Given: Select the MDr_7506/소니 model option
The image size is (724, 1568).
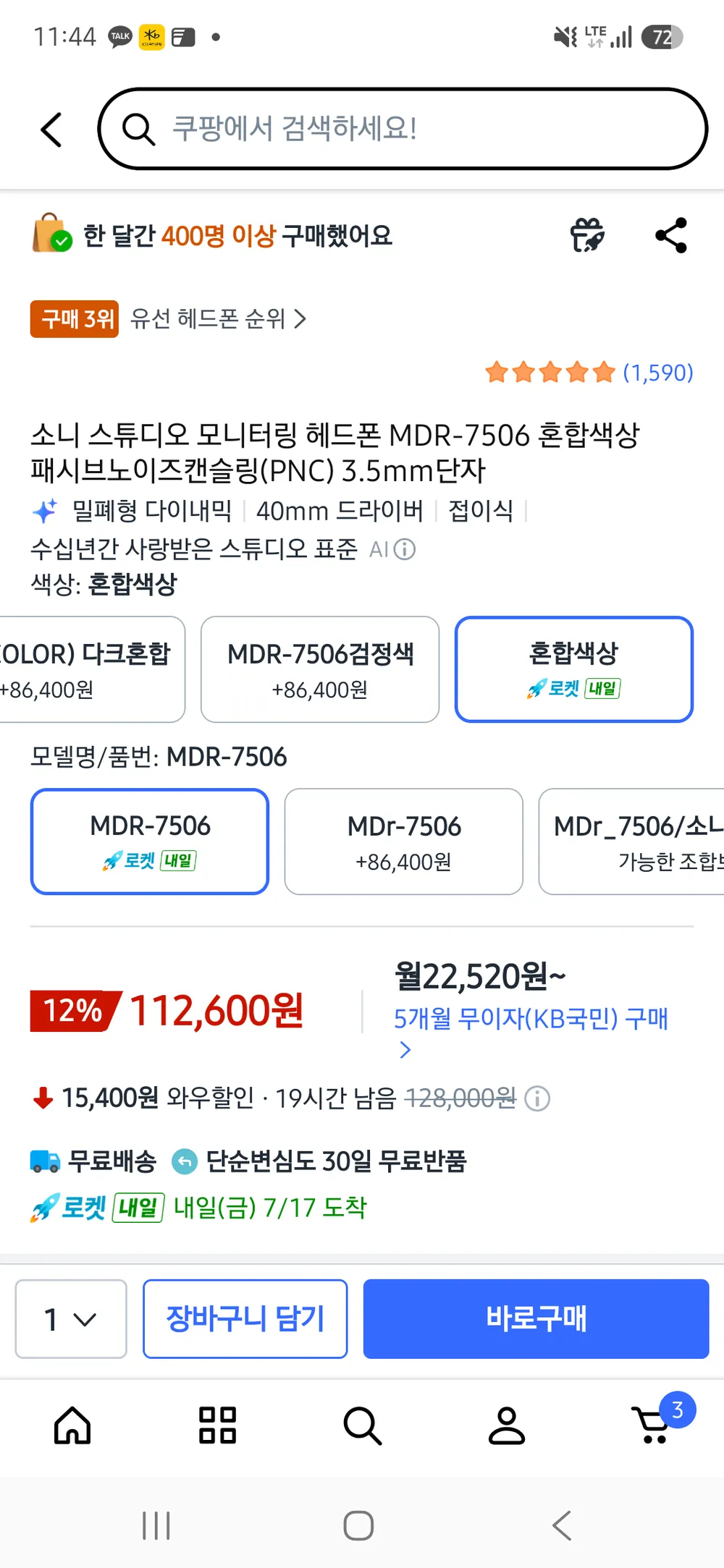Looking at the screenshot, I should pos(631,842).
